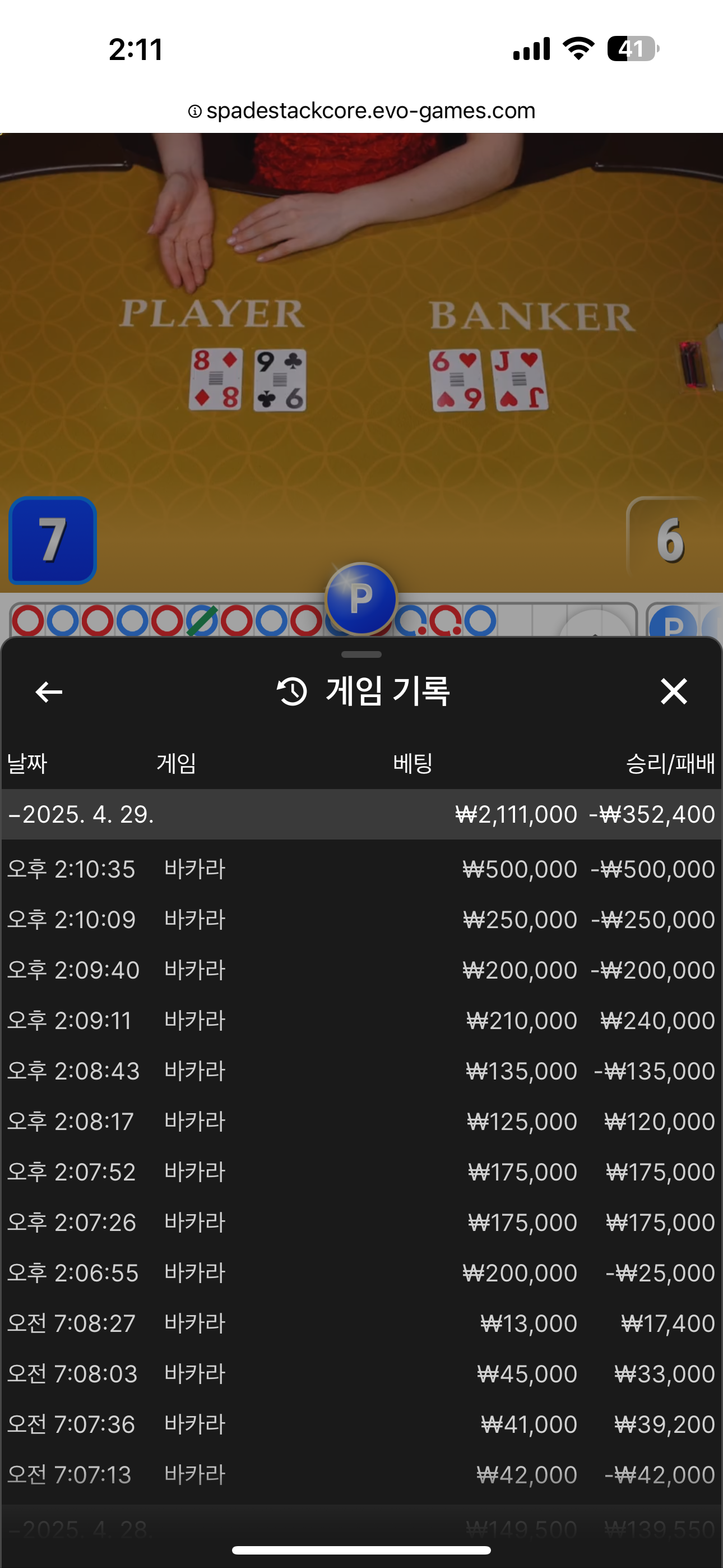Go back from game history panel
723x1568 pixels.
pyautogui.click(x=49, y=691)
